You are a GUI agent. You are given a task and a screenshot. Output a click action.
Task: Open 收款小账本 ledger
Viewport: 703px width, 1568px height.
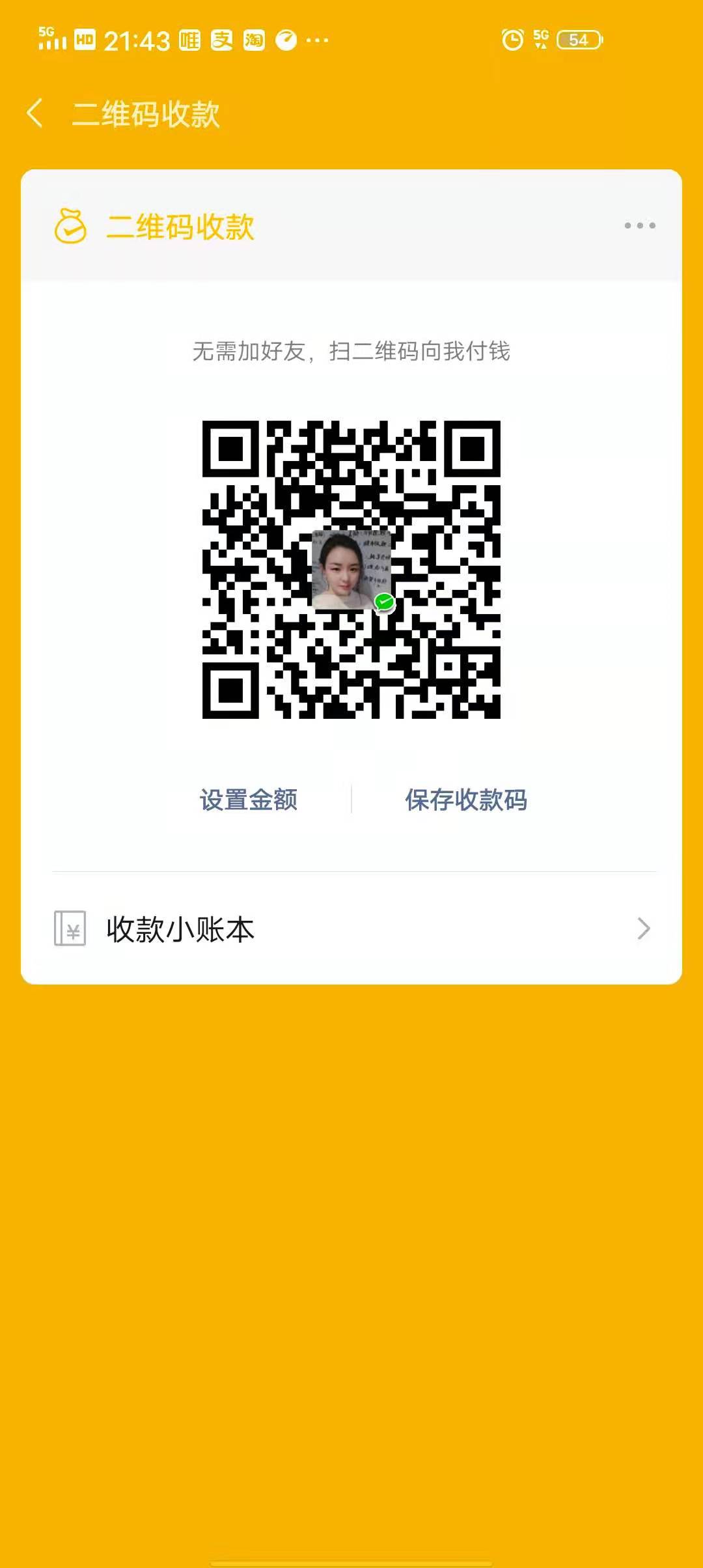351,929
